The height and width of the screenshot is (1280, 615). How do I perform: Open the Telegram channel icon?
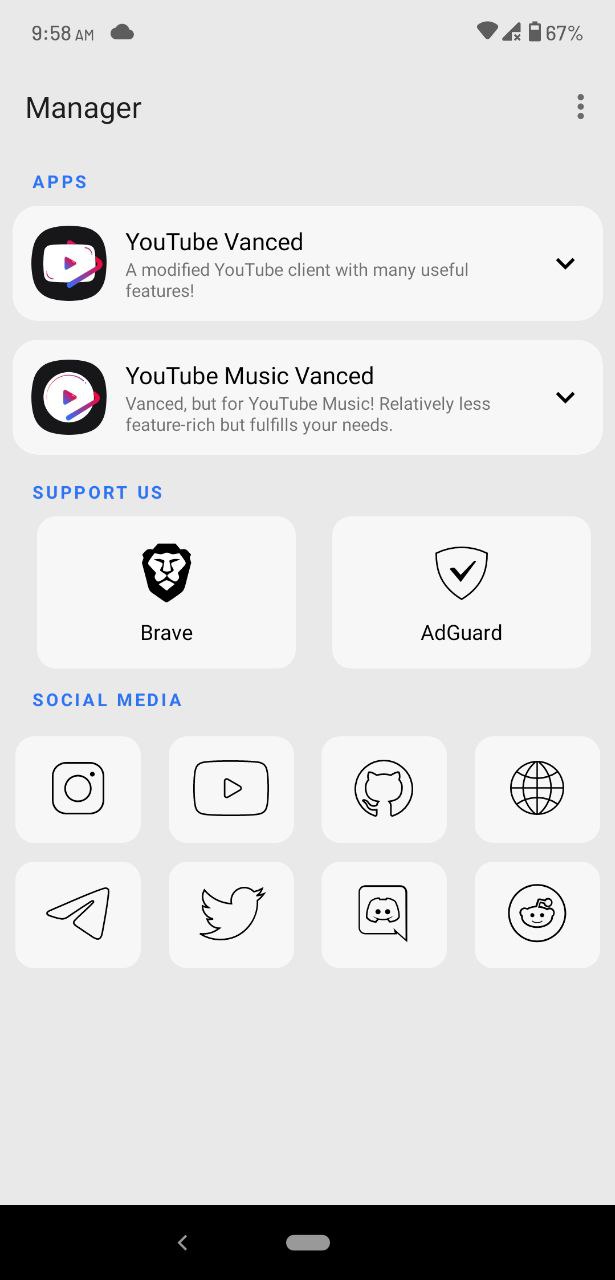[78, 914]
